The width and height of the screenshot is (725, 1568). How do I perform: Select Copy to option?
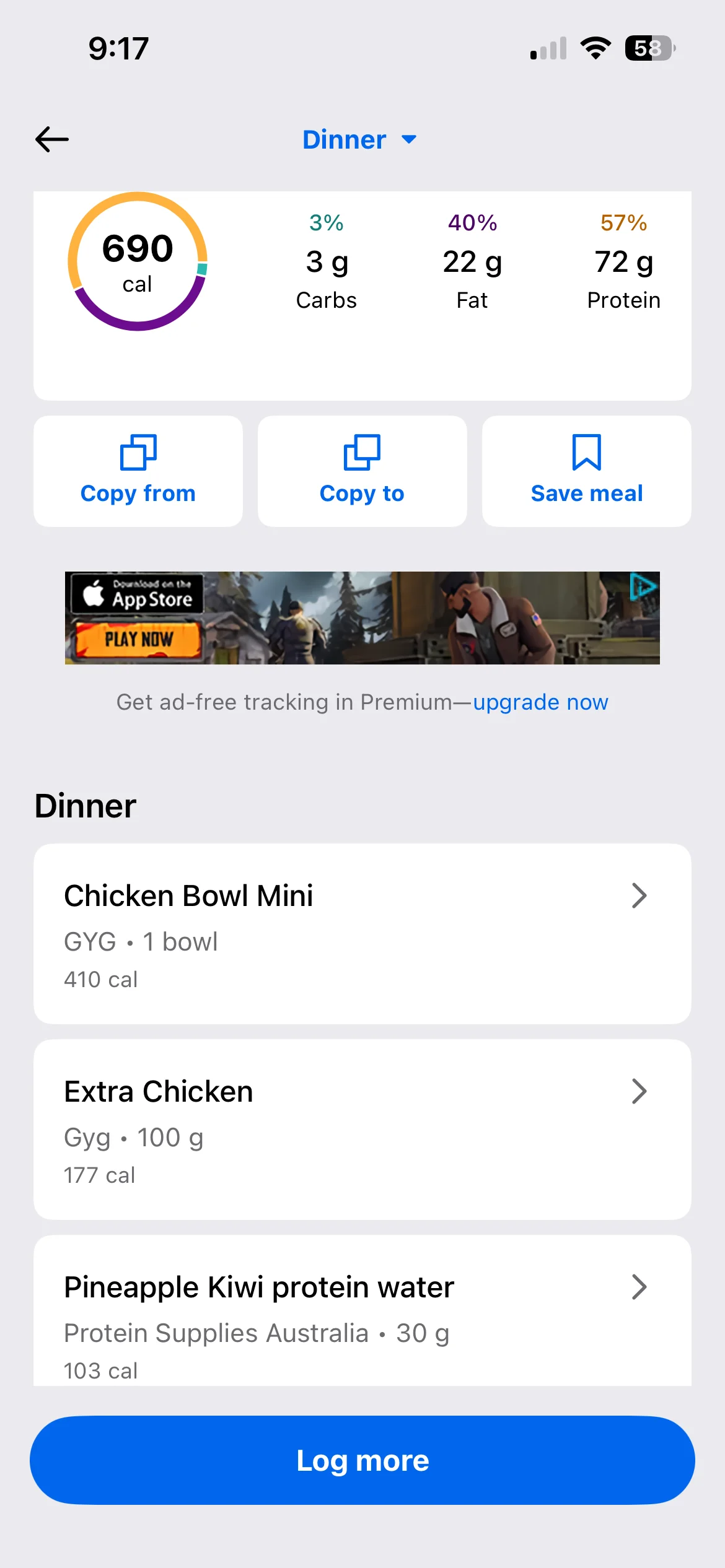click(362, 471)
